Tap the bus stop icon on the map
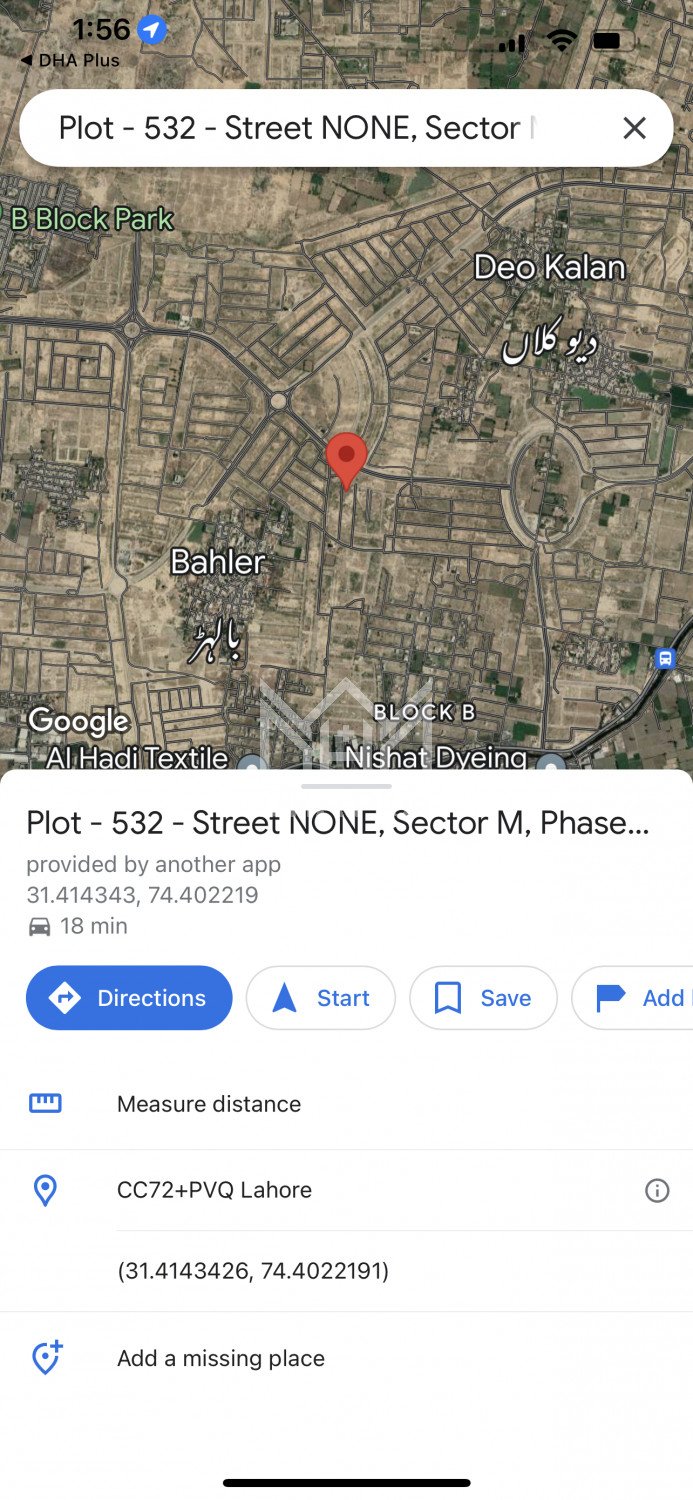The height and width of the screenshot is (1500, 693). 665,658
